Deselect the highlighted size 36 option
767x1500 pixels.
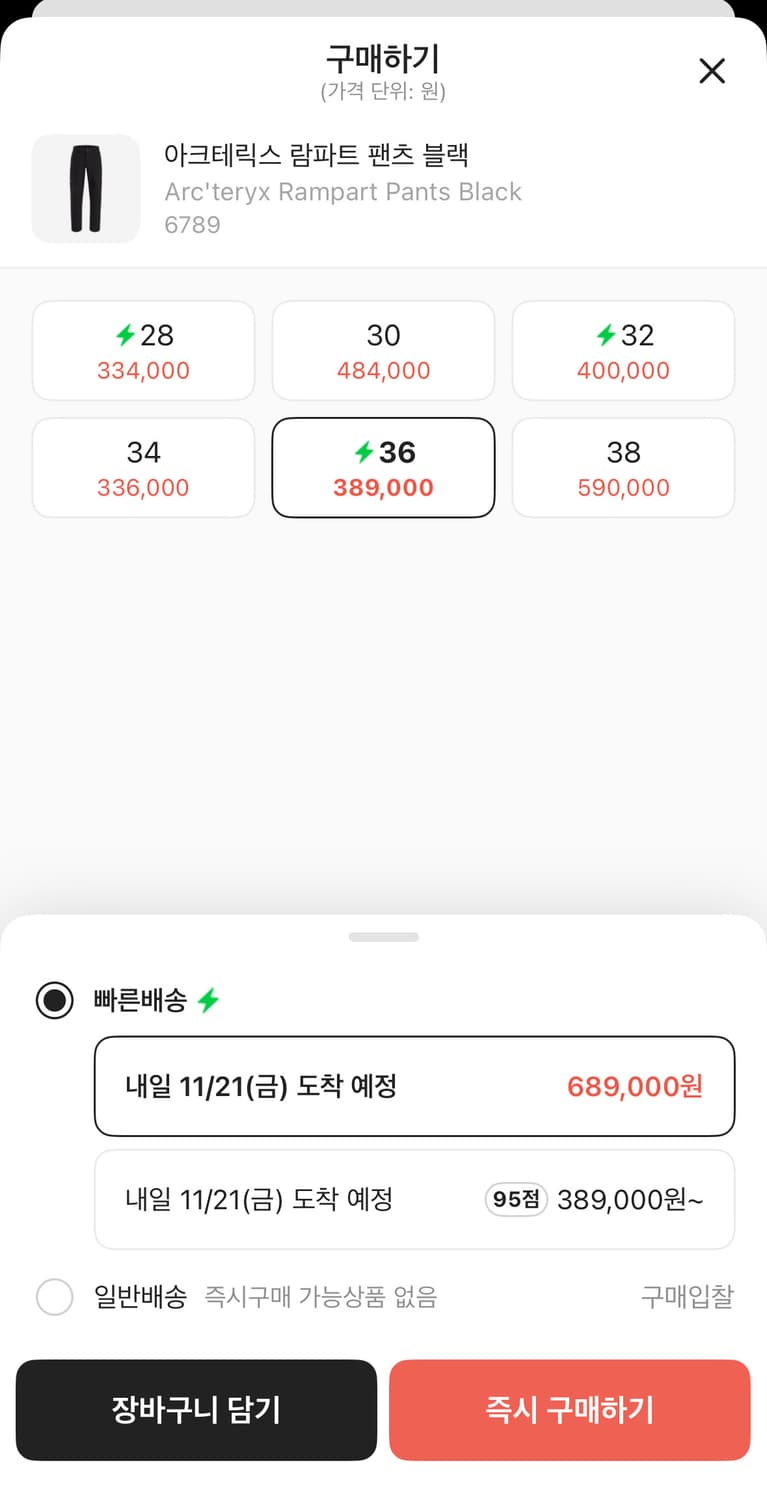tap(383, 467)
